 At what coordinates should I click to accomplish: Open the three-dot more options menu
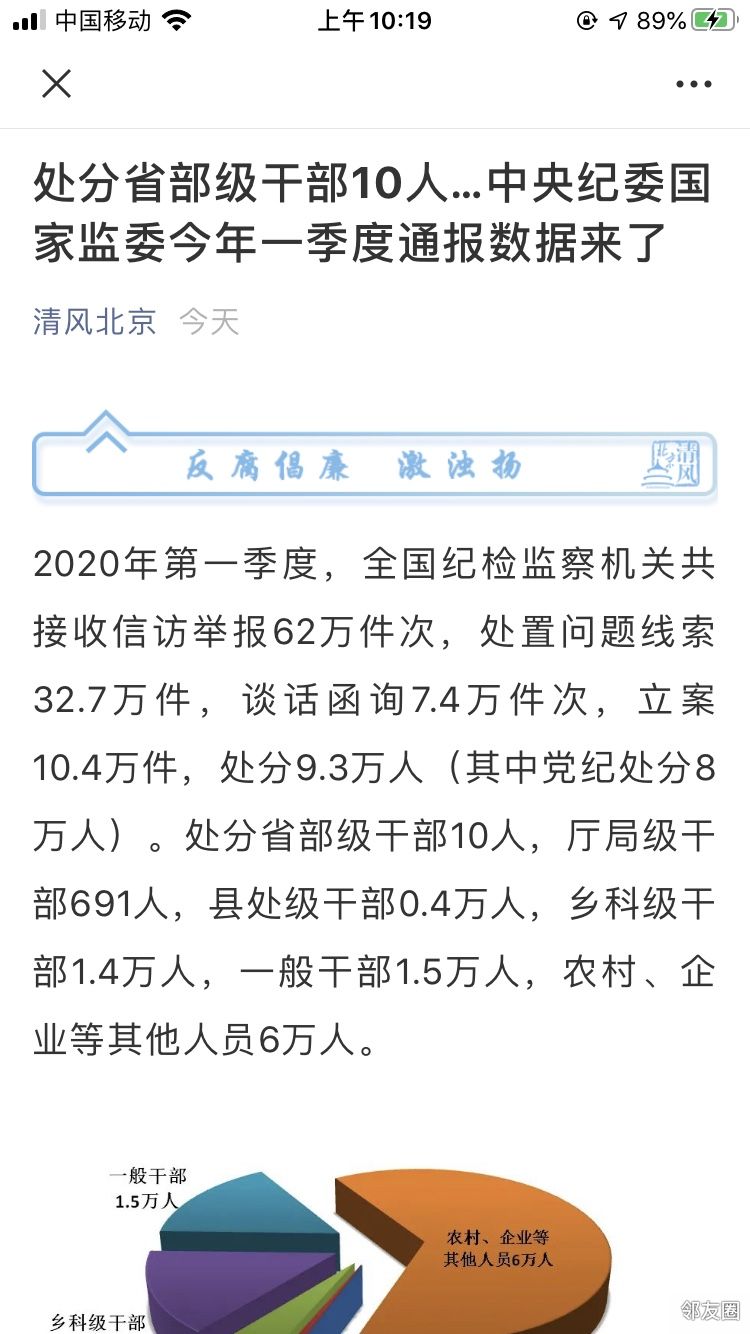tap(693, 85)
